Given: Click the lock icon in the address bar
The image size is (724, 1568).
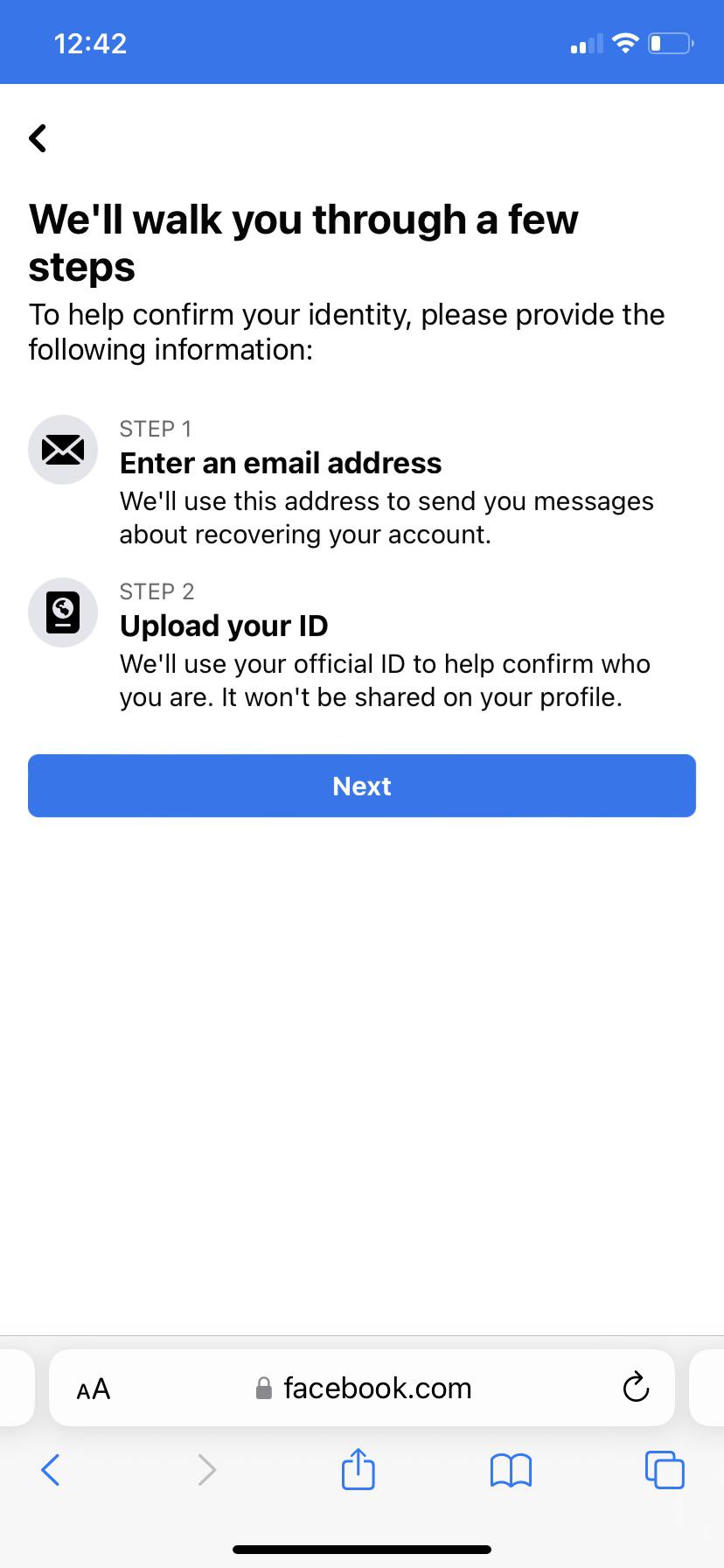Looking at the screenshot, I should [263, 1388].
